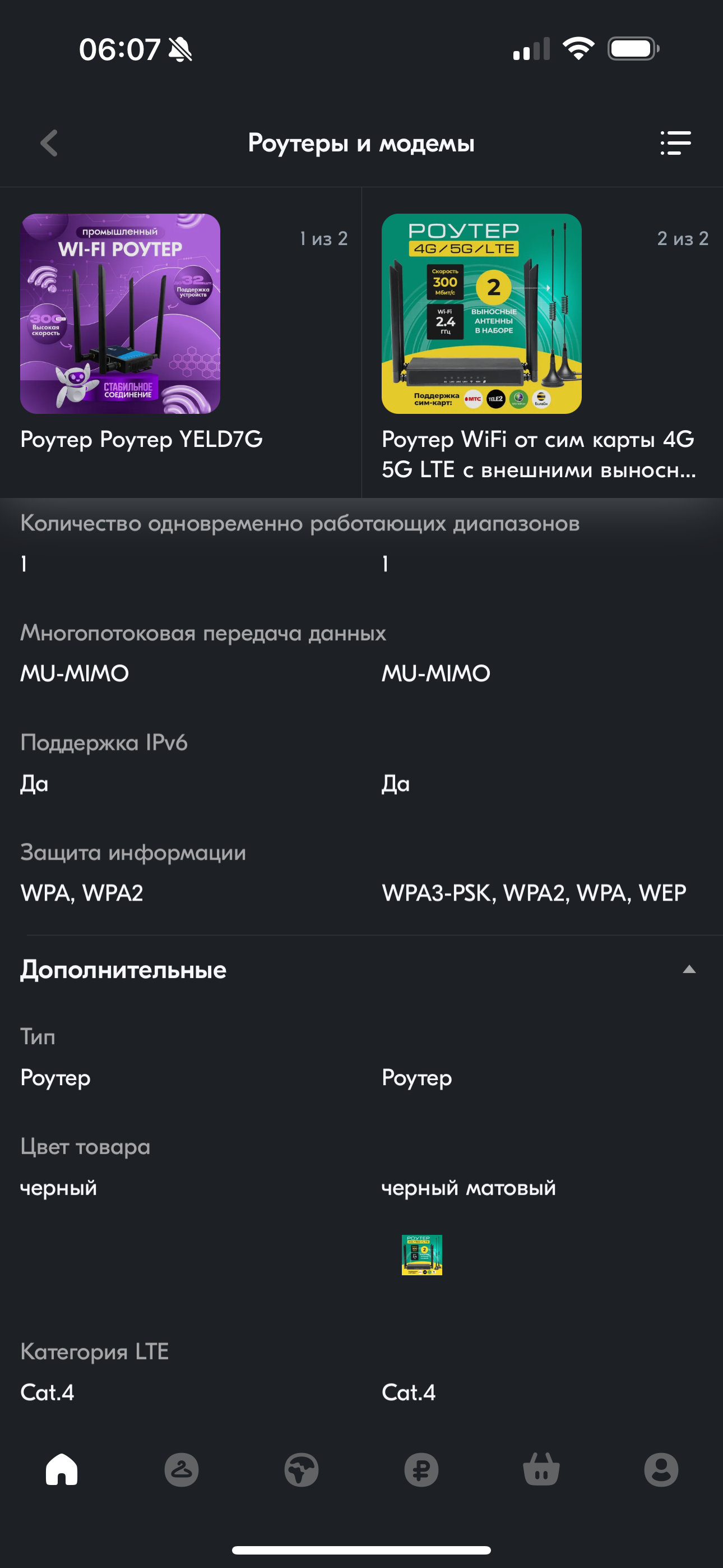The image size is (723, 1568).
Task: Open the clothing hanger tab
Action: coord(182,1470)
